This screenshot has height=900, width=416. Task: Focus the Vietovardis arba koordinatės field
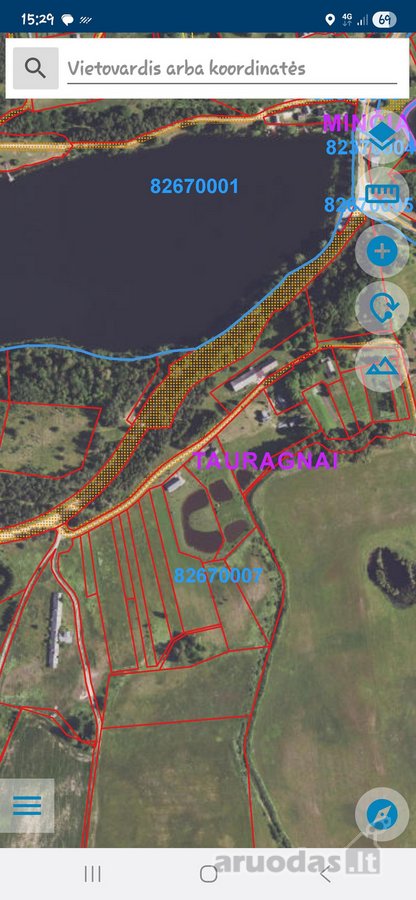point(232,69)
